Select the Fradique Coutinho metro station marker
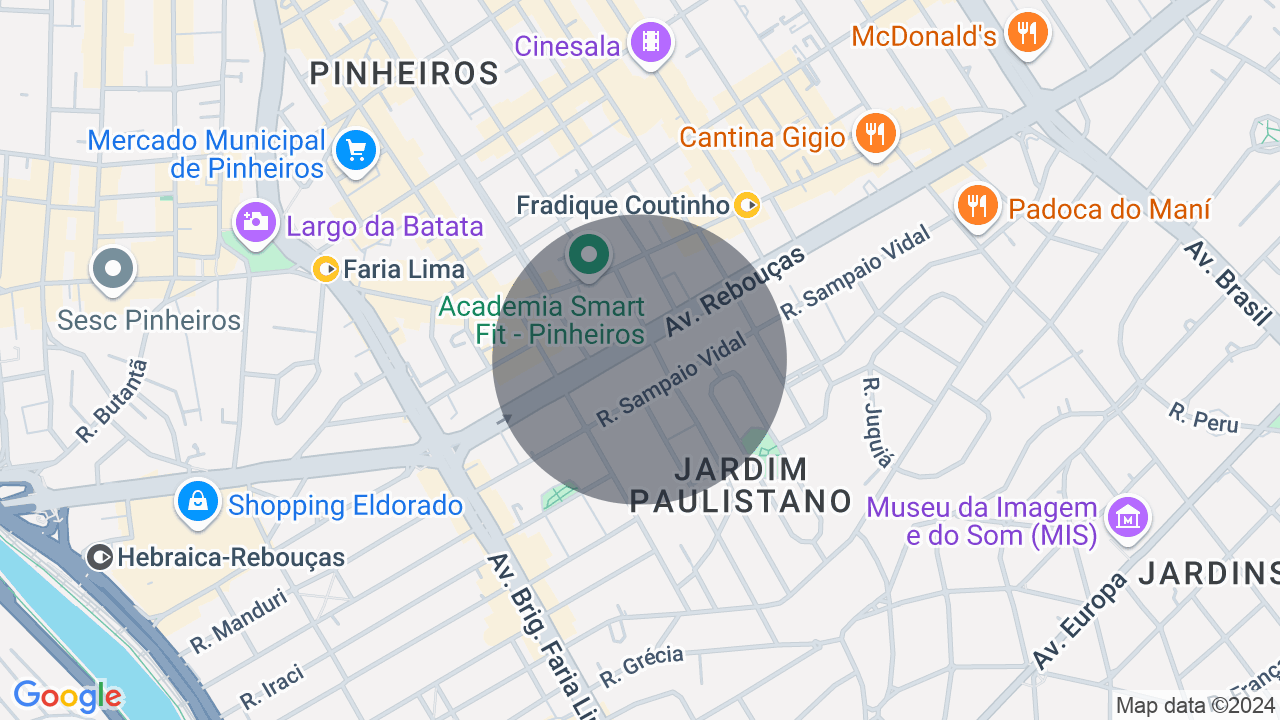Viewport: 1280px width, 720px height. [747, 206]
